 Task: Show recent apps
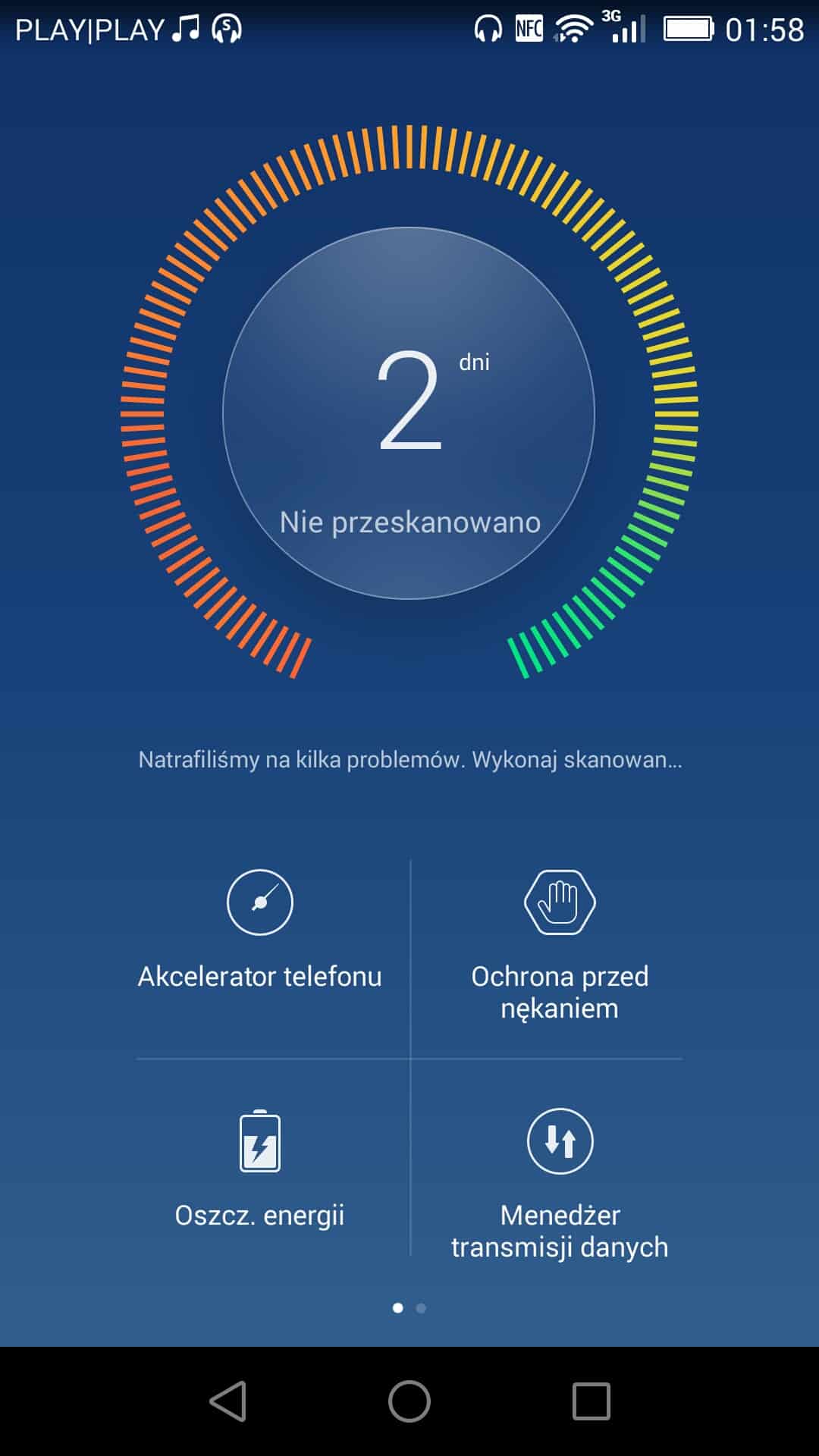pos(591,1401)
